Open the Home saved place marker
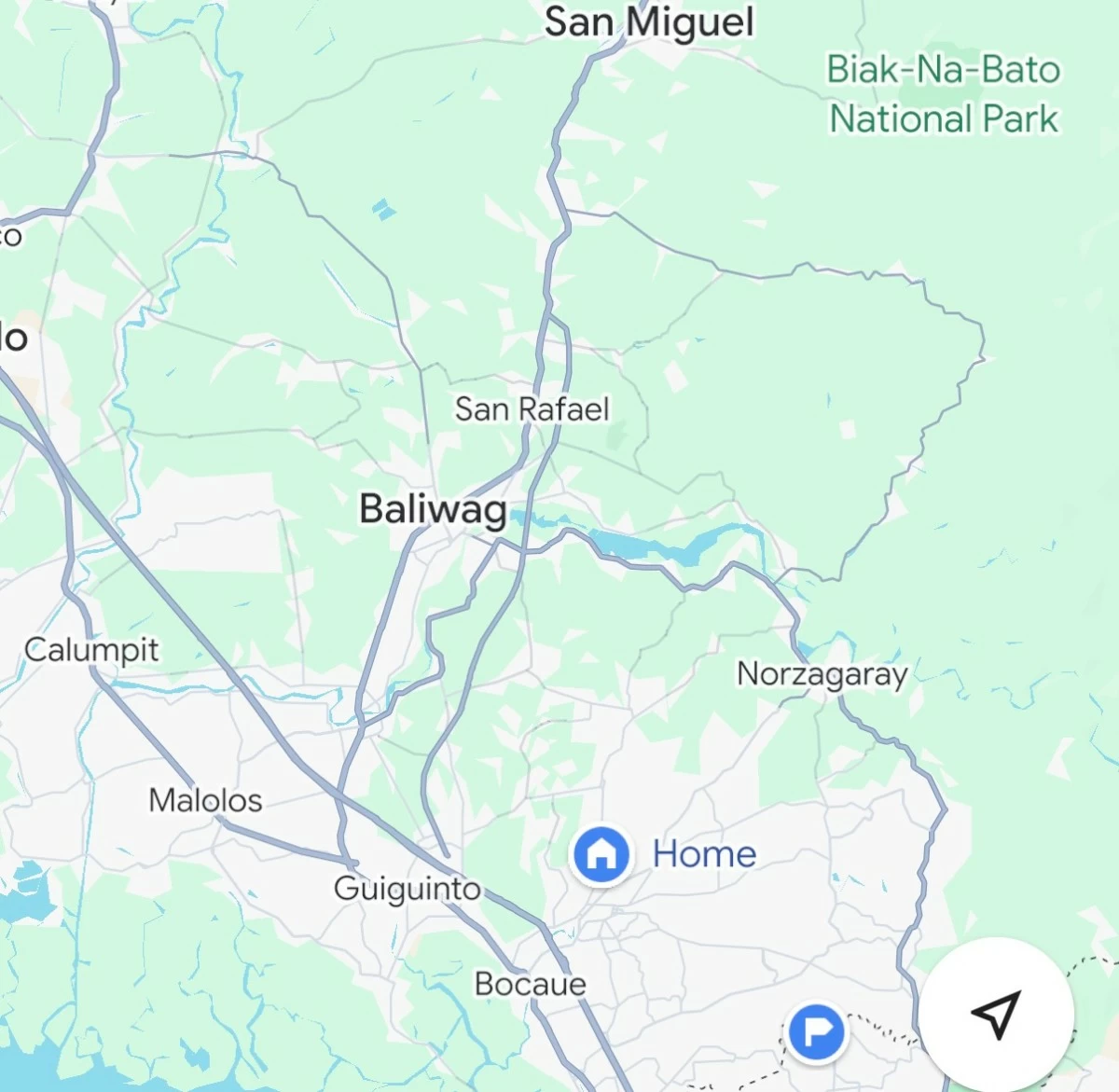This screenshot has height=1092, width=1119. [x=601, y=853]
